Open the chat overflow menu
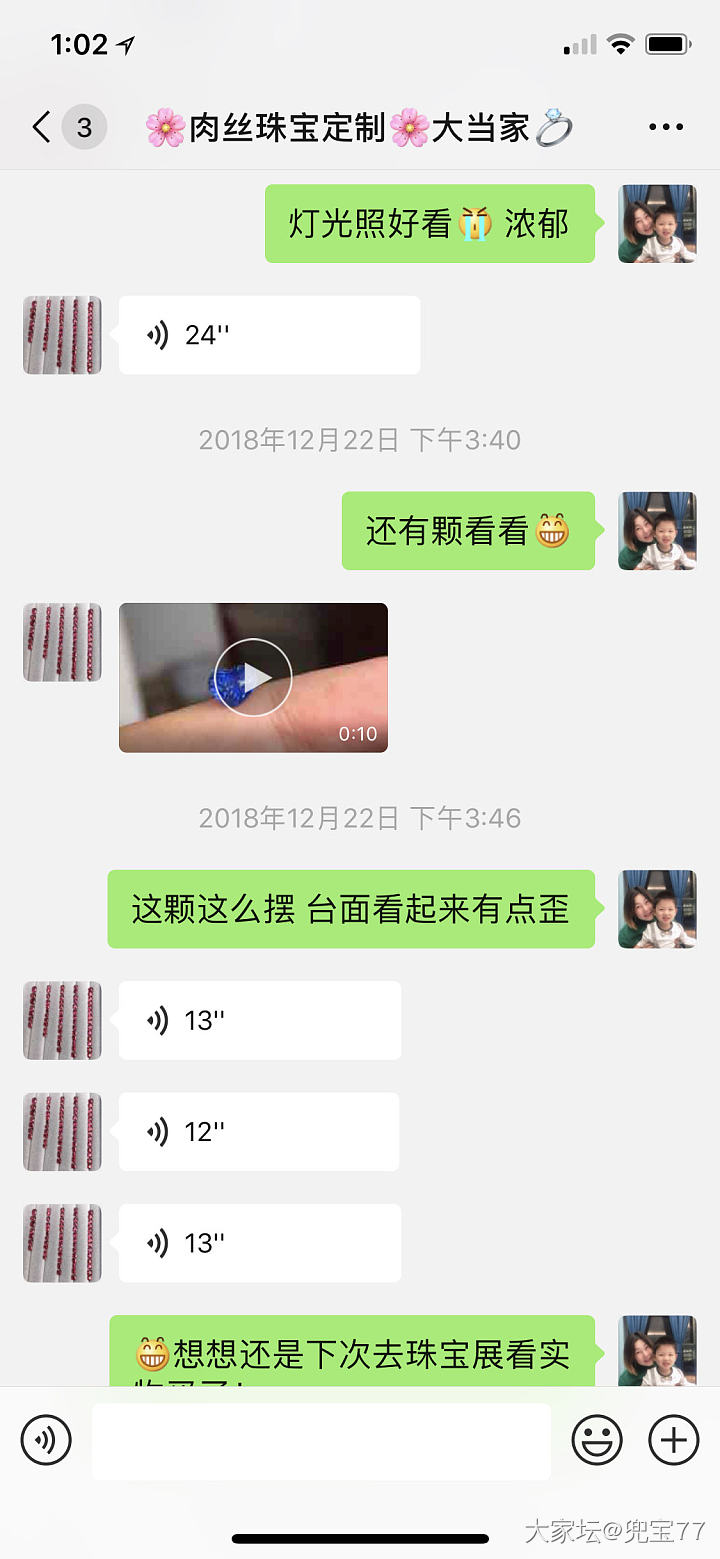This screenshot has height=1559, width=720. pos(666,127)
